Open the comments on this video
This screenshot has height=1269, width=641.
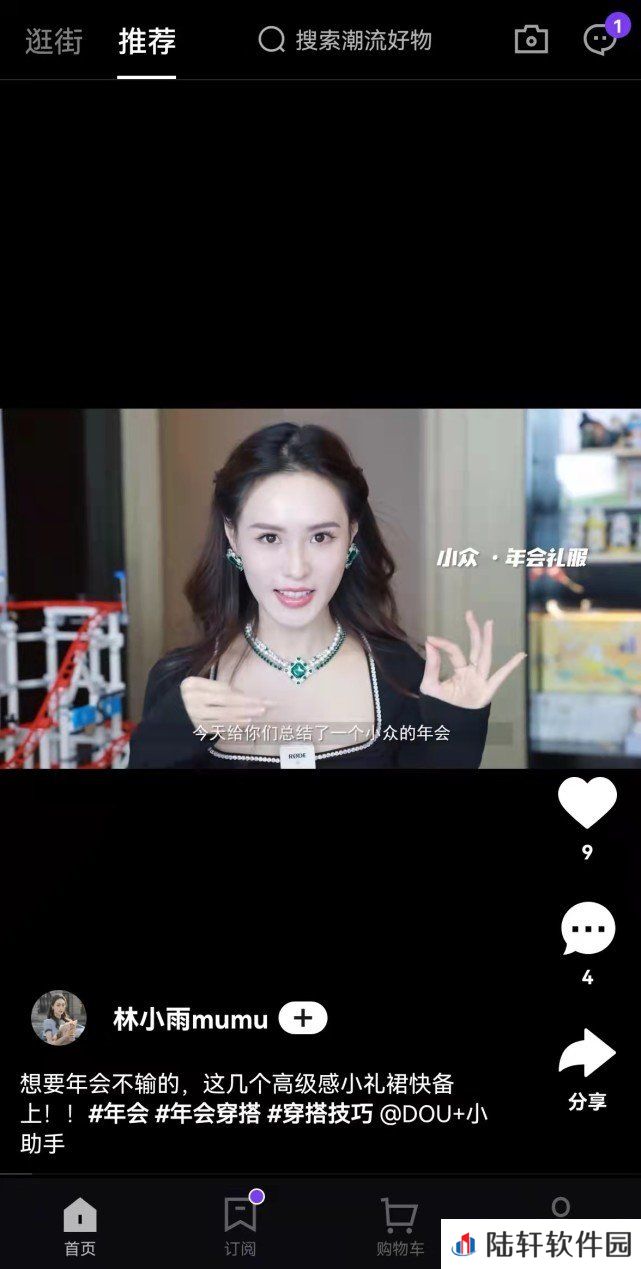[587, 930]
